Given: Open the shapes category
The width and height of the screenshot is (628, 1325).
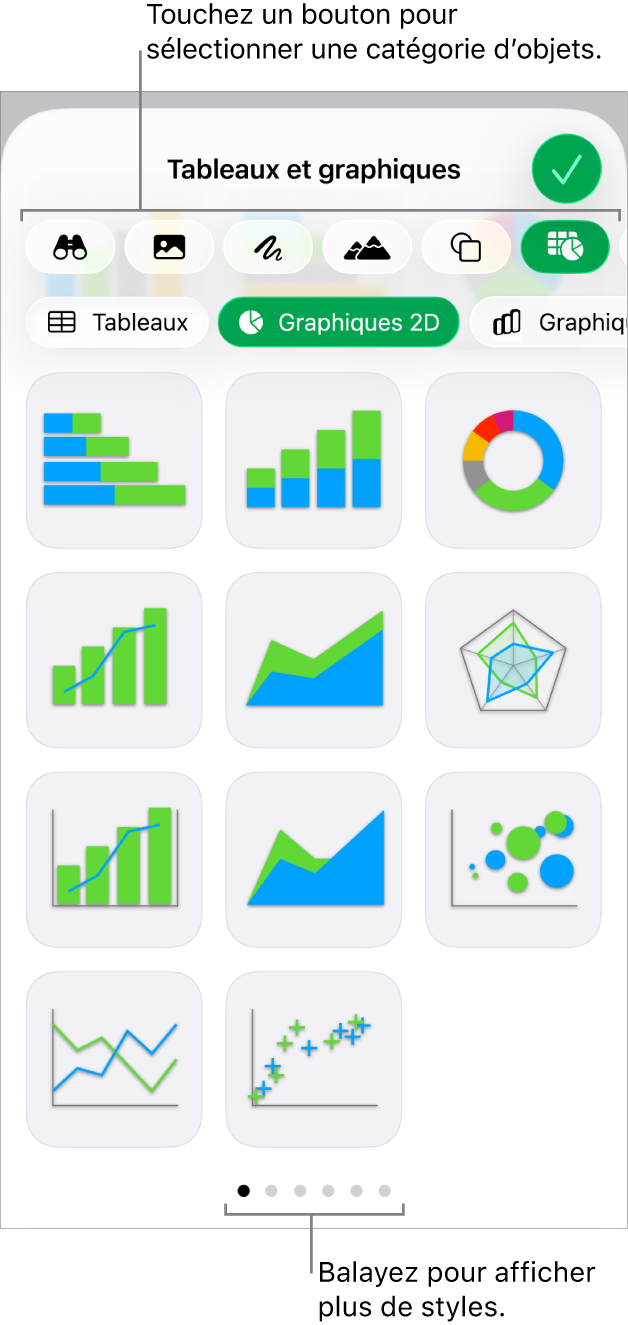Looking at the screenshot, I should pyautogui.click(x=466, y=247).
